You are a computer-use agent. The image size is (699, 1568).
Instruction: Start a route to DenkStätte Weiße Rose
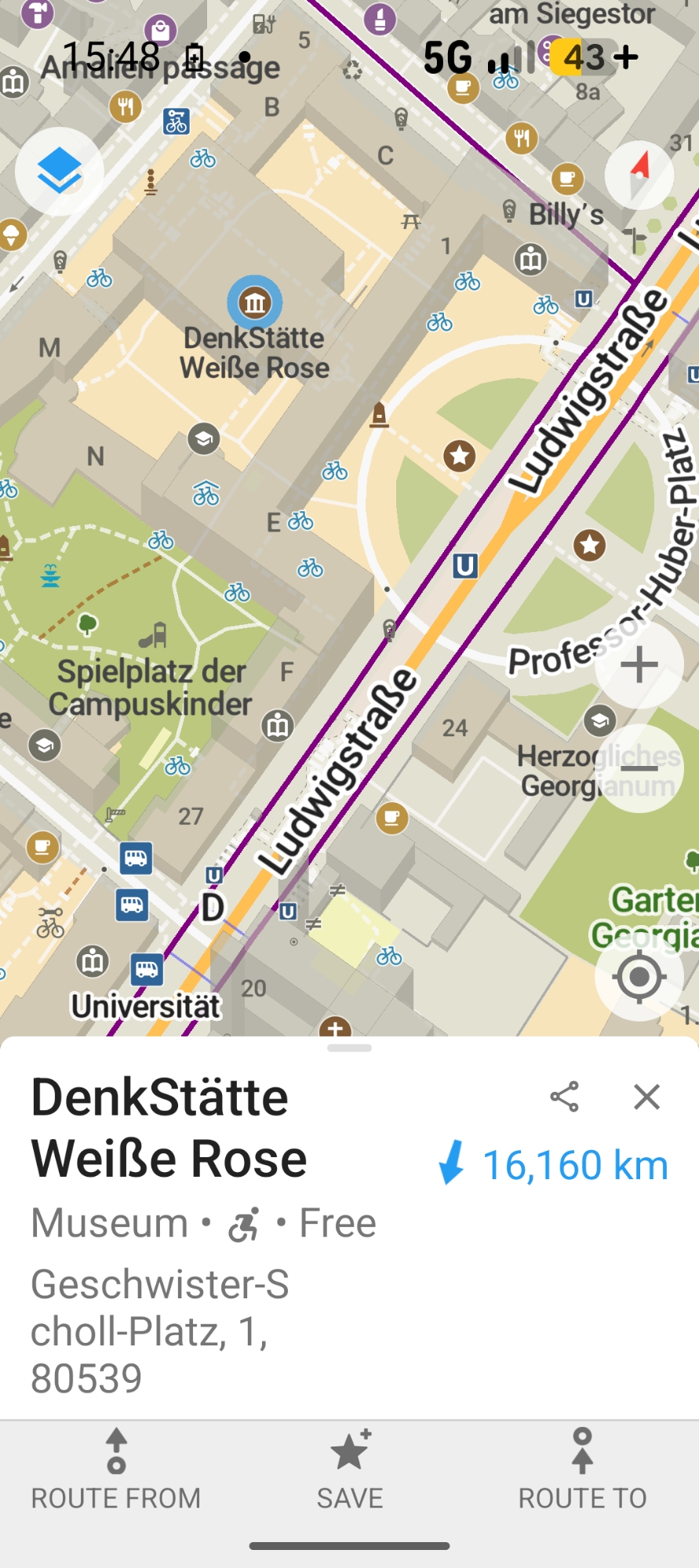(x=582, y=1469)
